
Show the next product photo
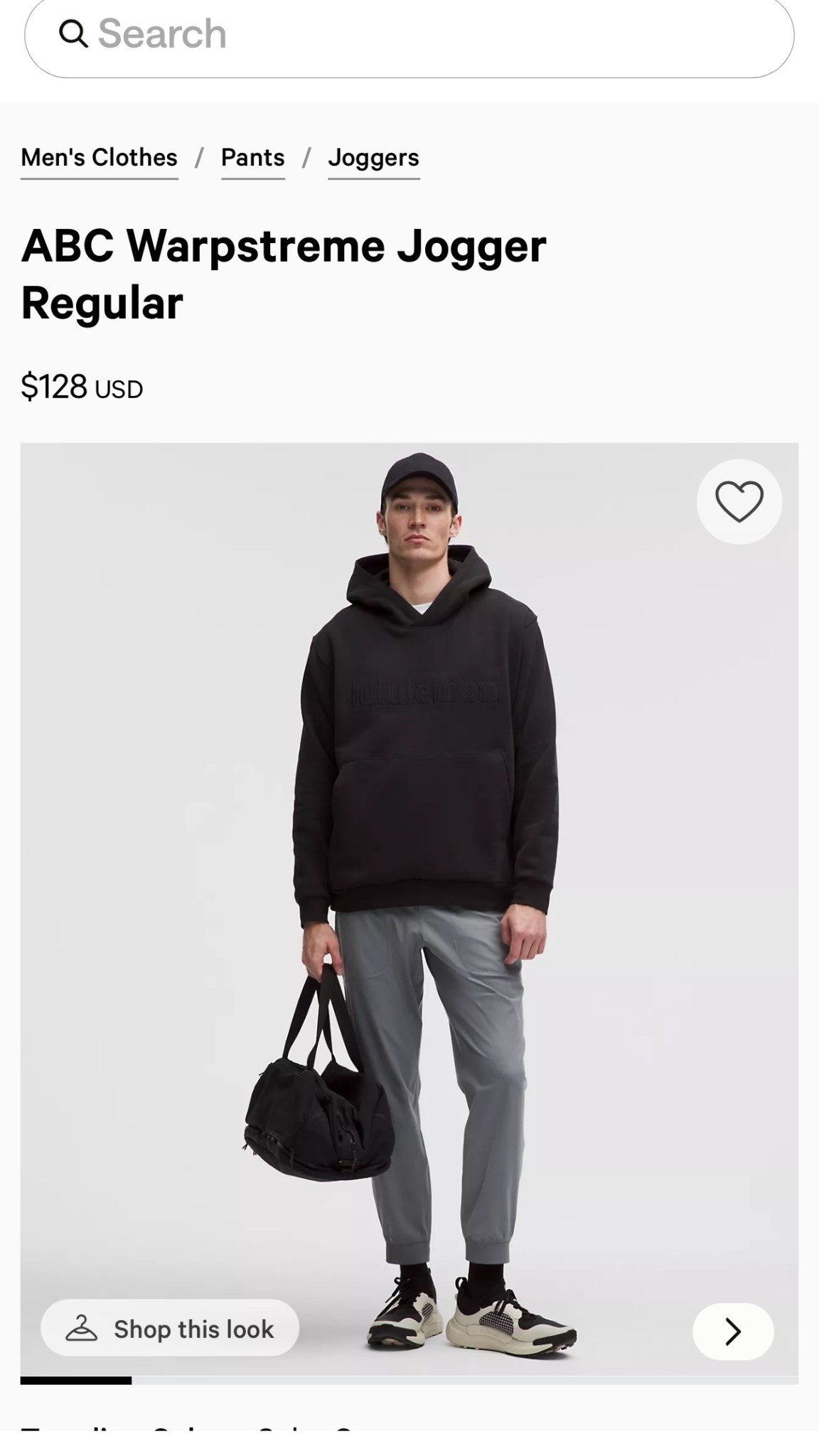tap(732, 1331)
